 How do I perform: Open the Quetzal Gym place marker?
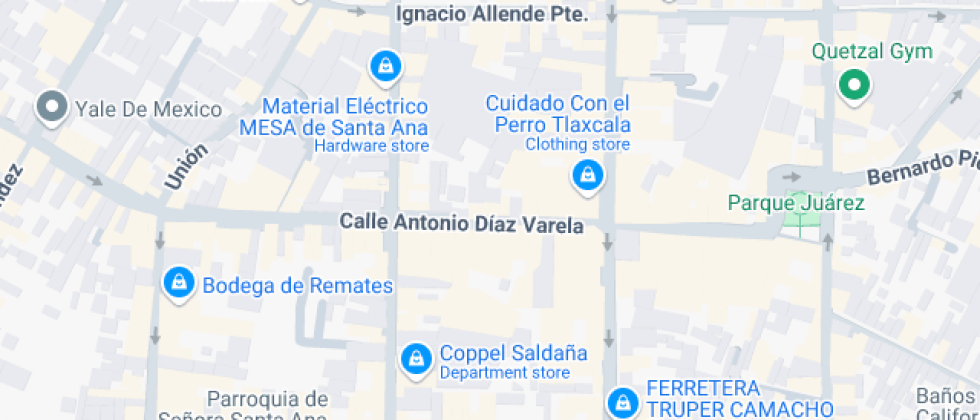point(853,85)
